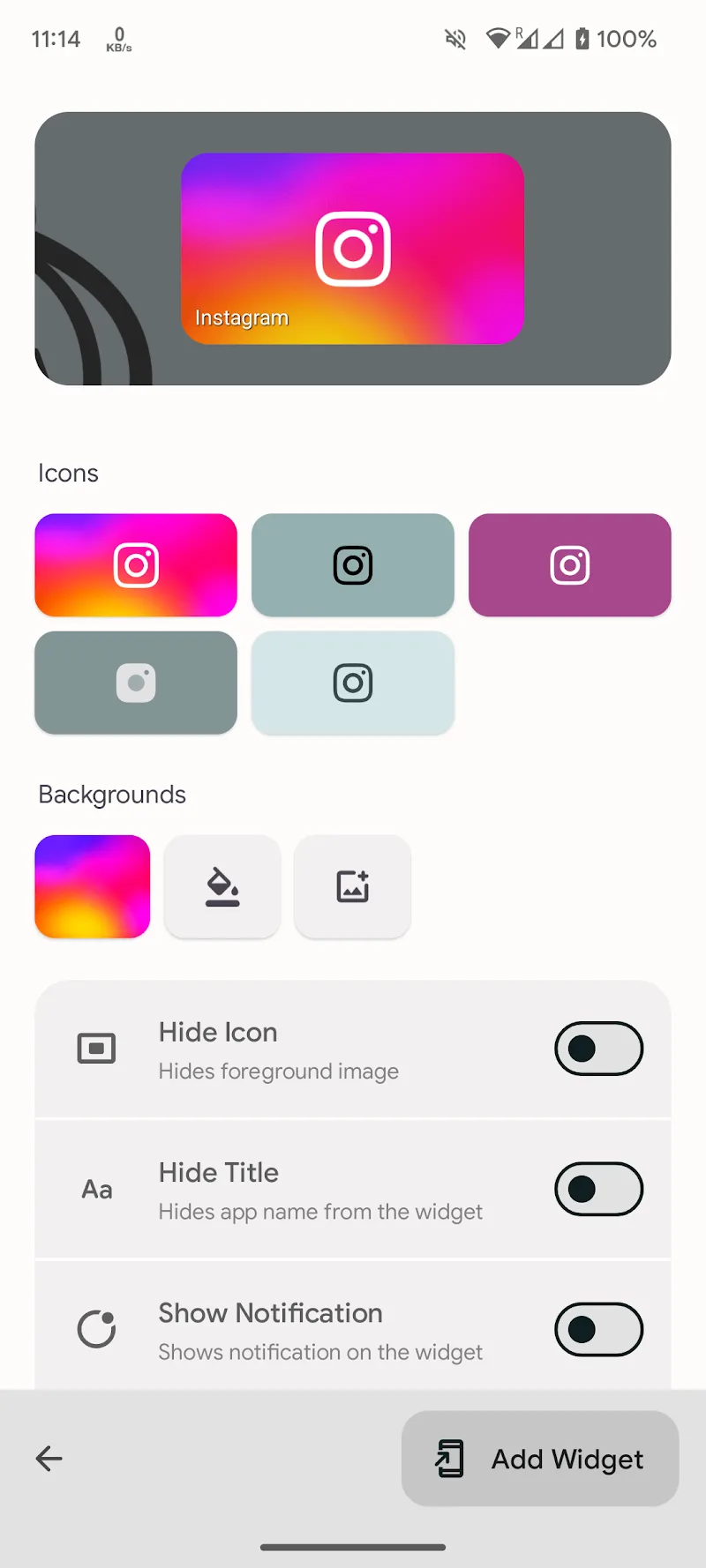This screenshot has width=706, height=1568.
Task: Open the color fill background option
Action: click(222, 886)
